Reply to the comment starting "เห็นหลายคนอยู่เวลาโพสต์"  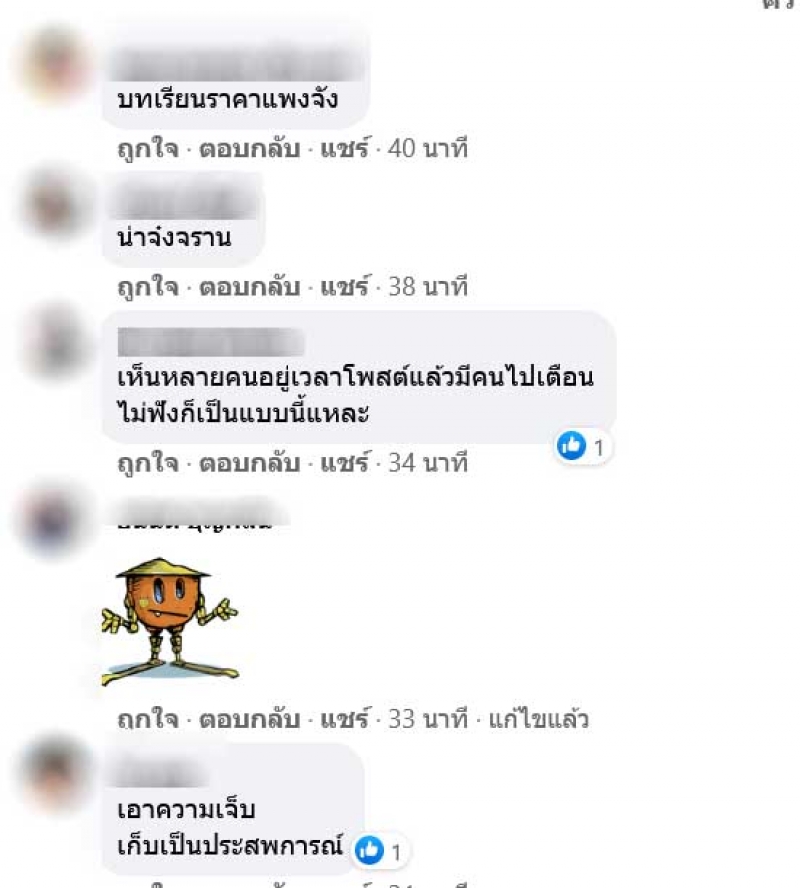[x=248, y=464]
